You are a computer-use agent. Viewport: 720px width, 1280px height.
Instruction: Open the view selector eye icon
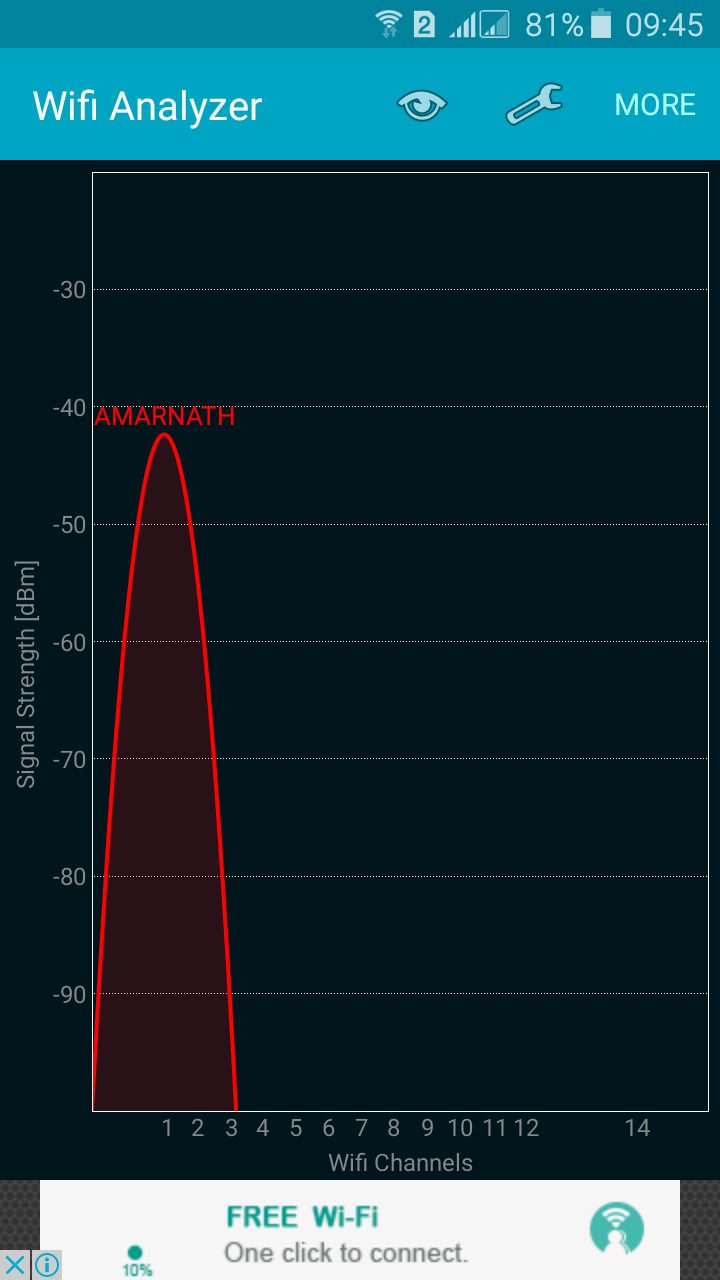pos(421,105)
